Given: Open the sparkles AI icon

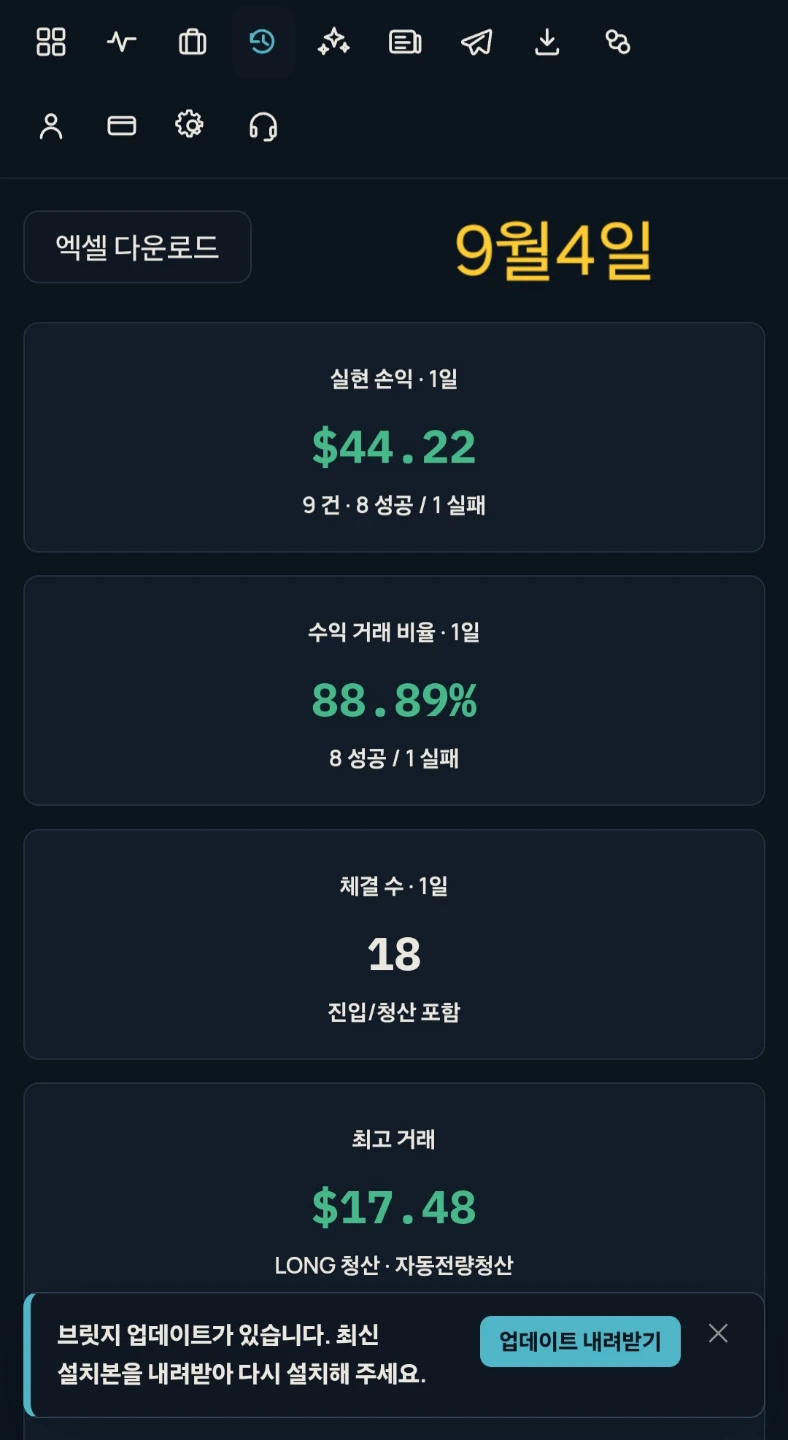Looking at the screenshot, I should click(x=334, y=42).
